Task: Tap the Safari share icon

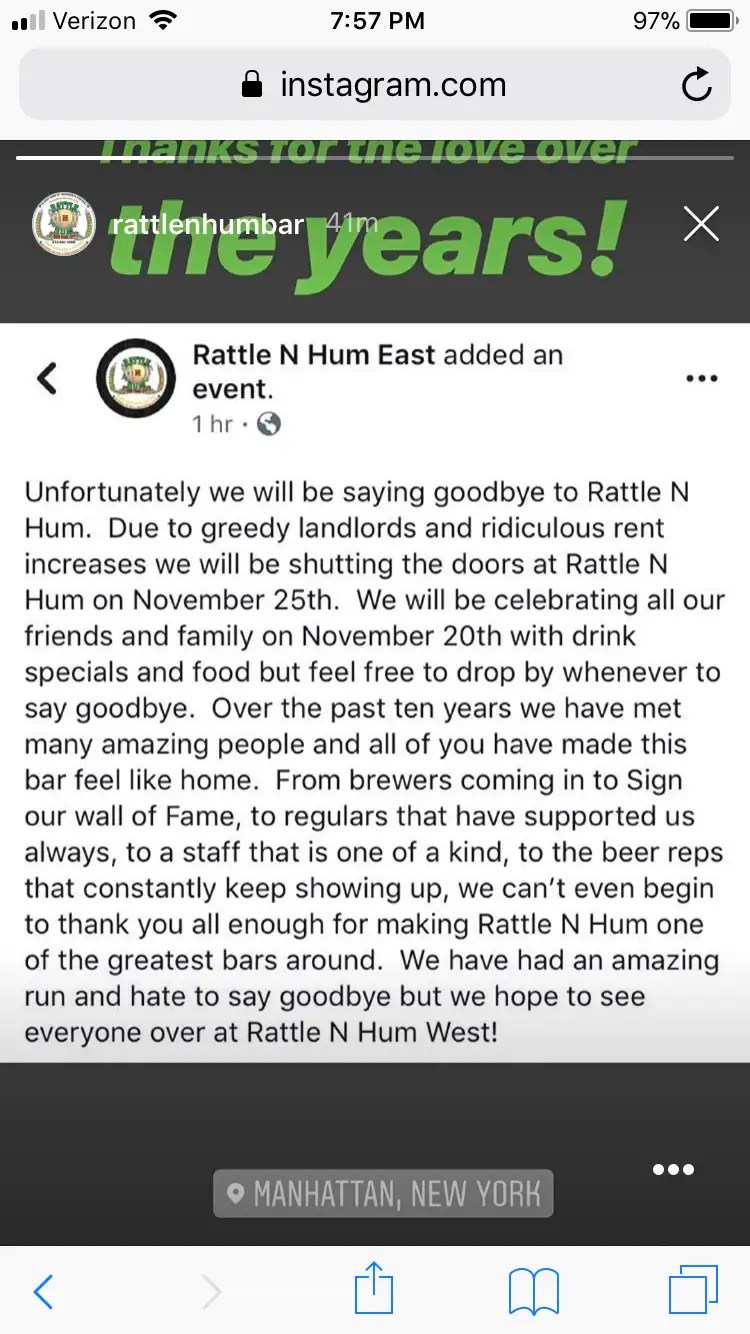Action: click(374, 1291)
